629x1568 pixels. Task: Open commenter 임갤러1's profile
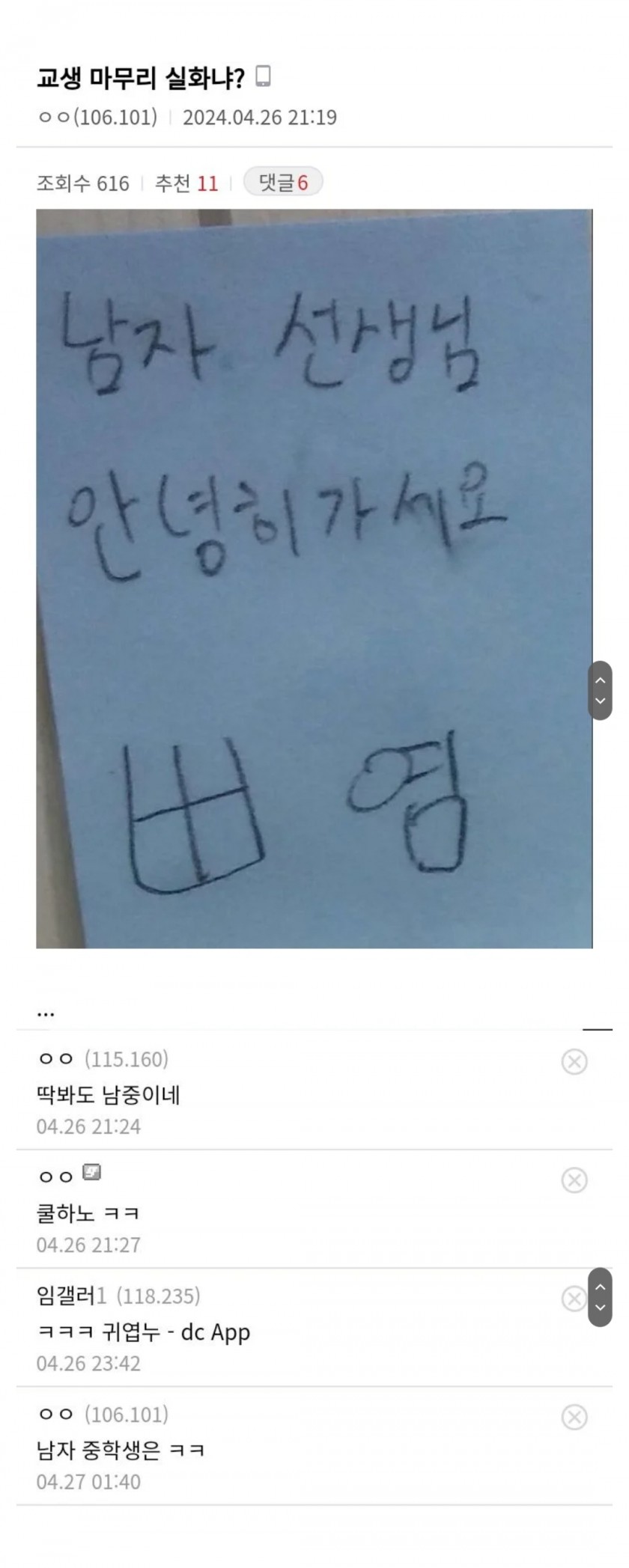(71, 1296)
